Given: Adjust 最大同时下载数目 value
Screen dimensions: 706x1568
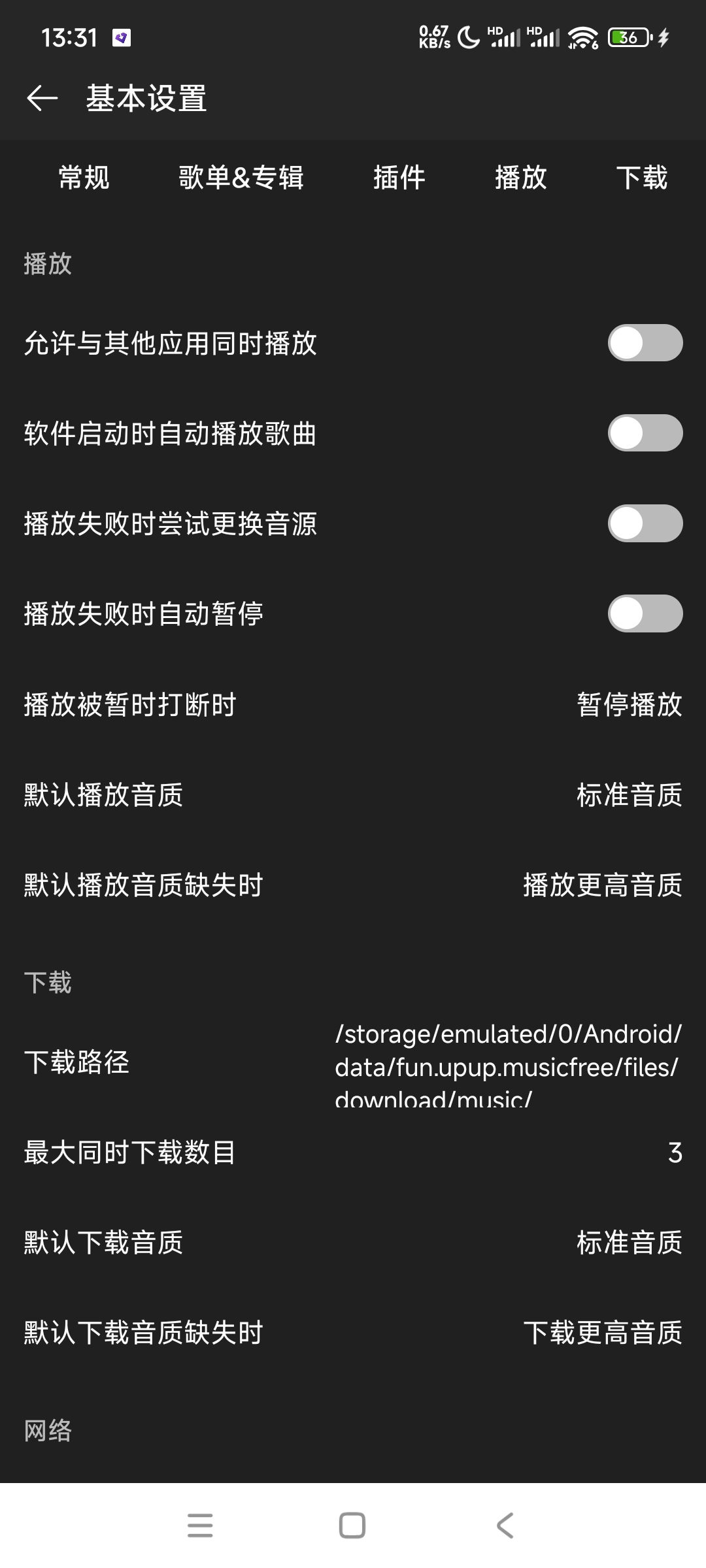Looking at the screenshot, I should 353,1152.
